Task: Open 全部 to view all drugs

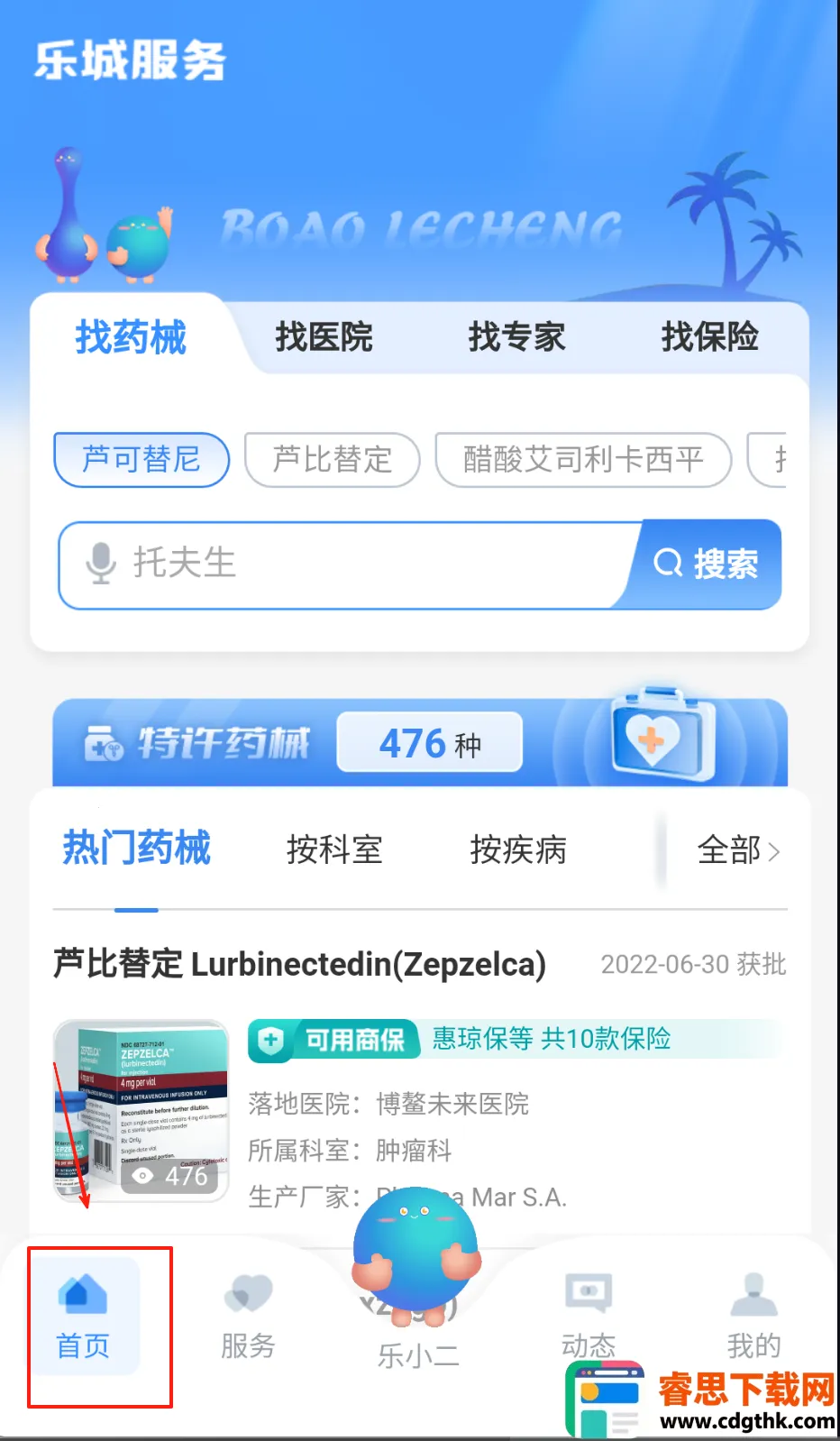Action: [x=737, y=850]
